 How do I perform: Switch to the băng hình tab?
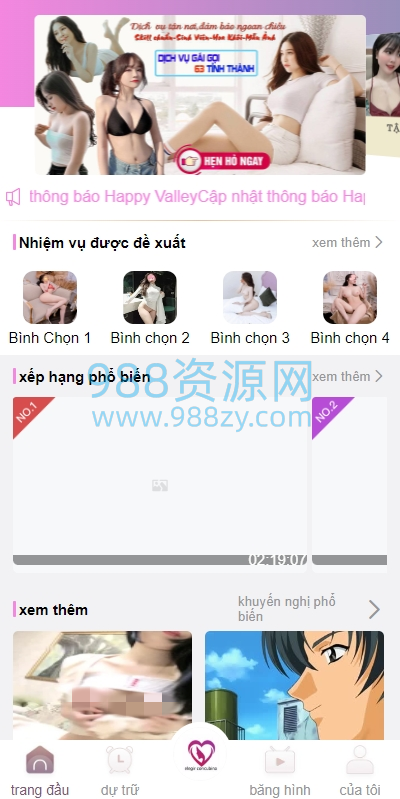[x=280, y=770]
